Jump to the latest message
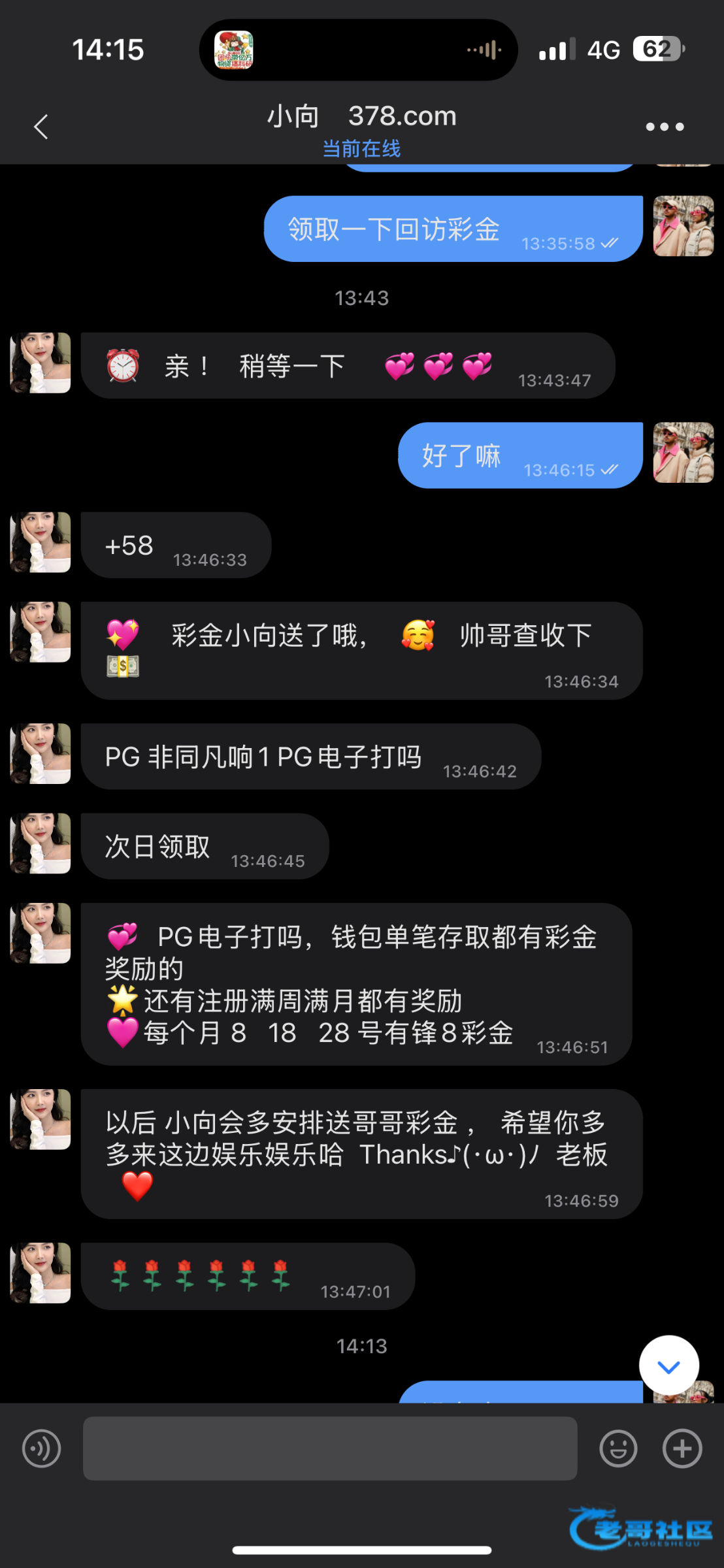Viewport: 724px width, 1568px height. [668, 1365]
